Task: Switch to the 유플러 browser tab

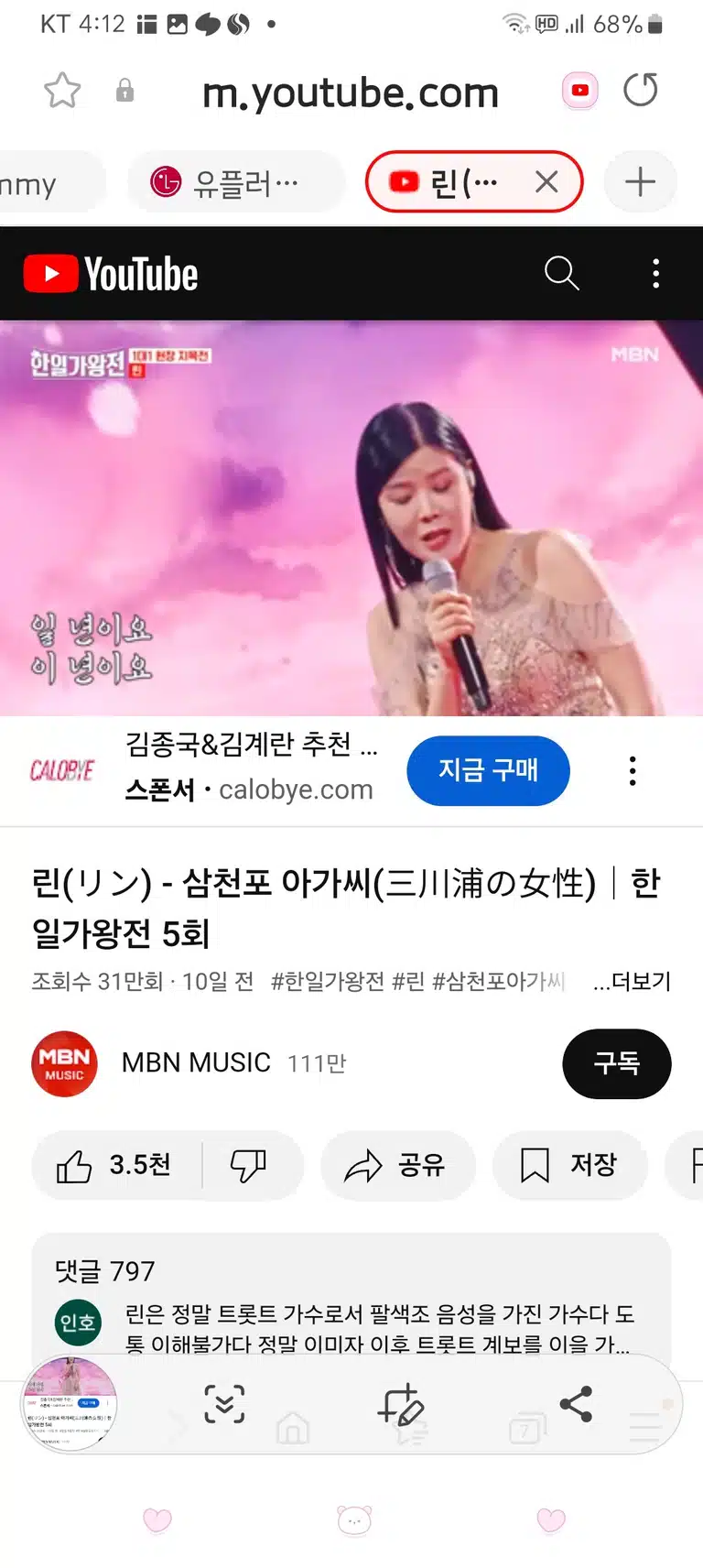Action: coord(236,183)
